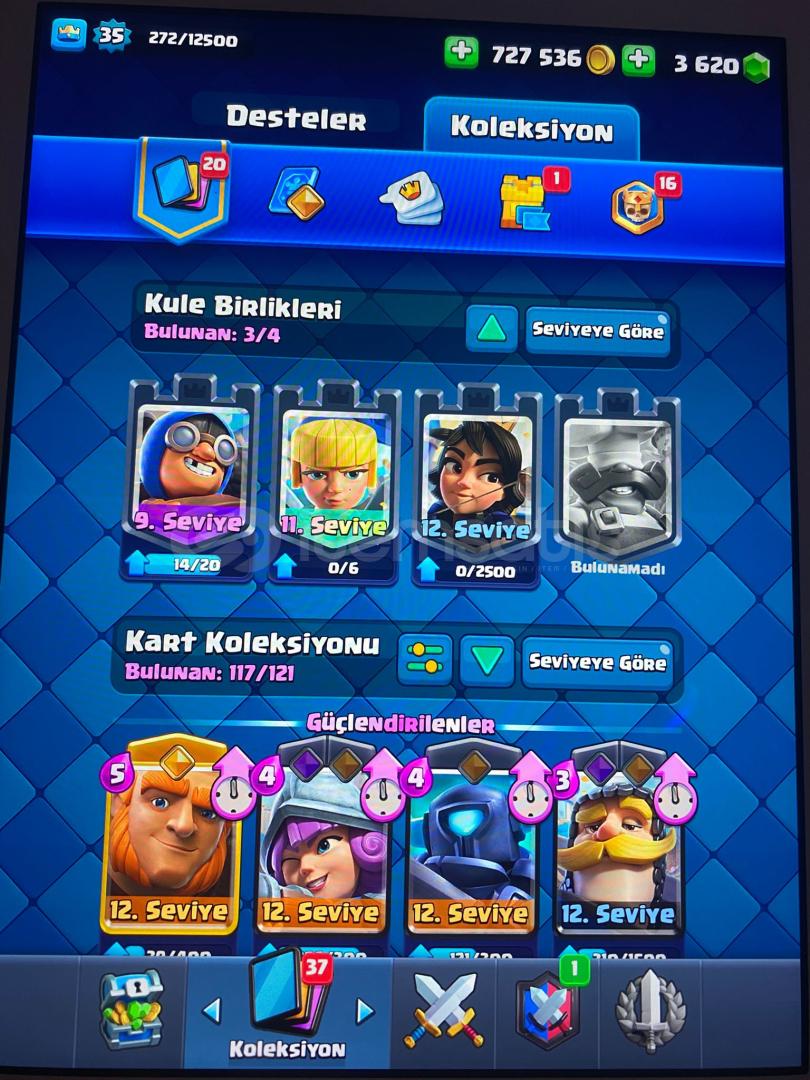Sort tower troops by Seviyeye Göre
The image size is (810, 1080).
598,330
